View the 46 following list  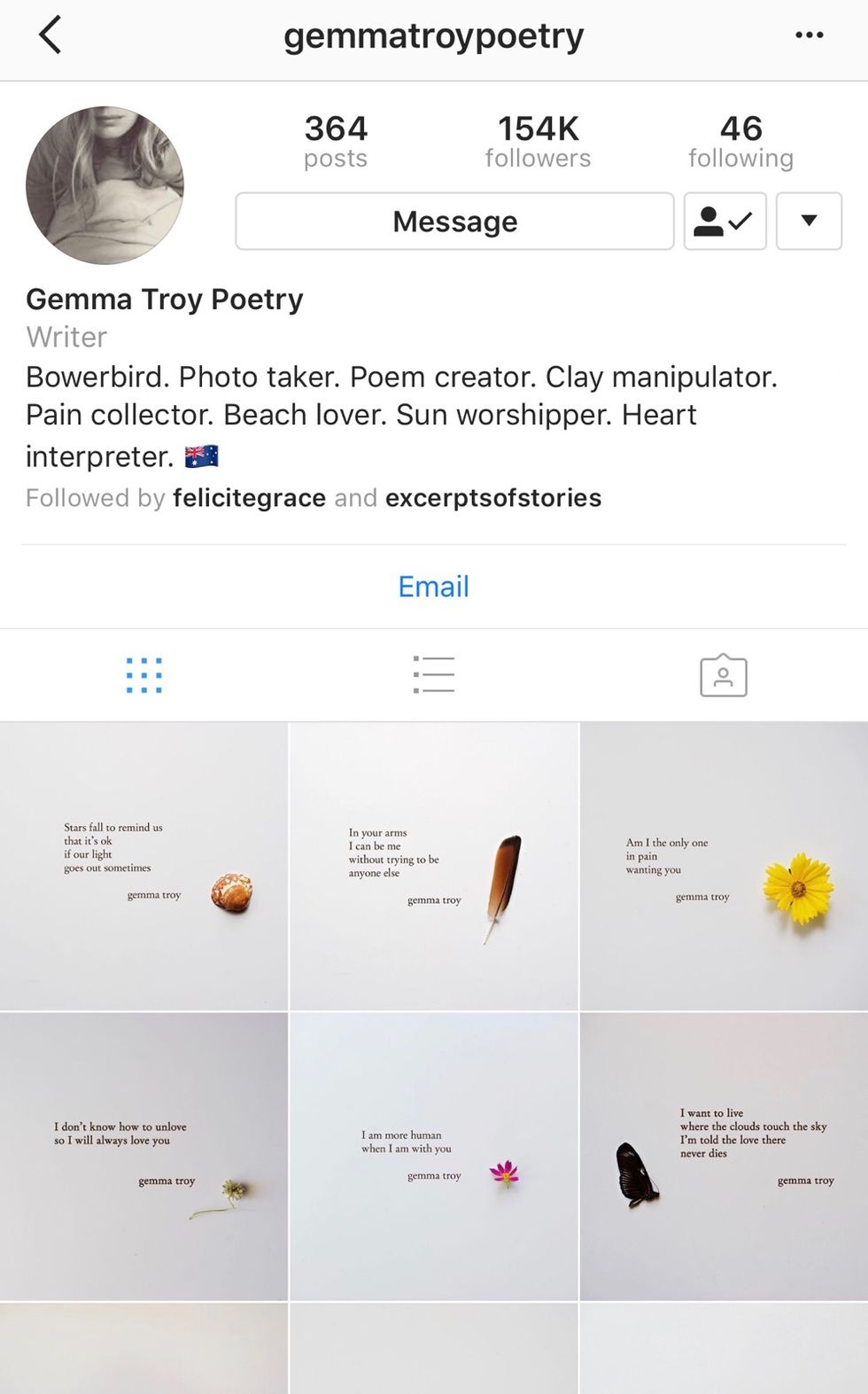[x=740, y=141]
